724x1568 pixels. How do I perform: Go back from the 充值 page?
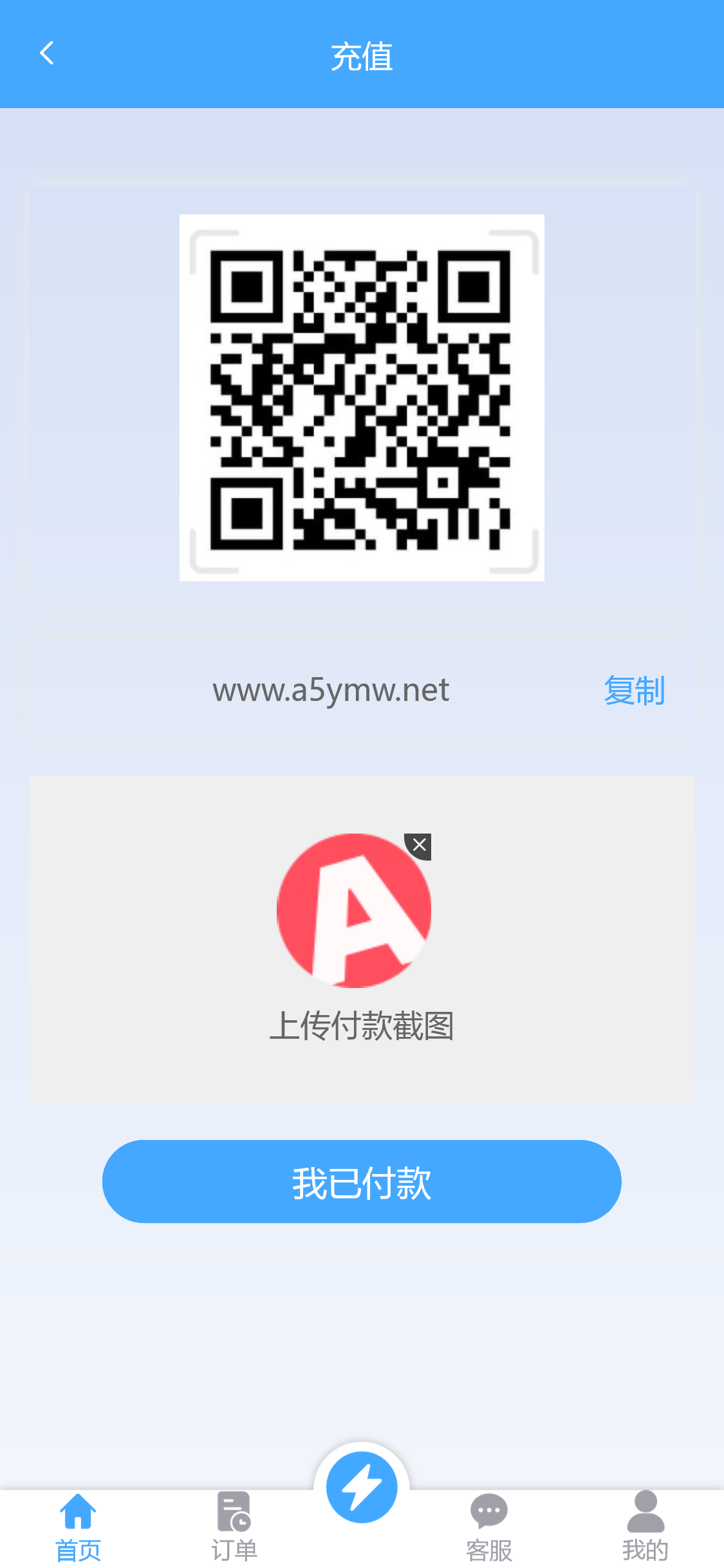[46, 53]
